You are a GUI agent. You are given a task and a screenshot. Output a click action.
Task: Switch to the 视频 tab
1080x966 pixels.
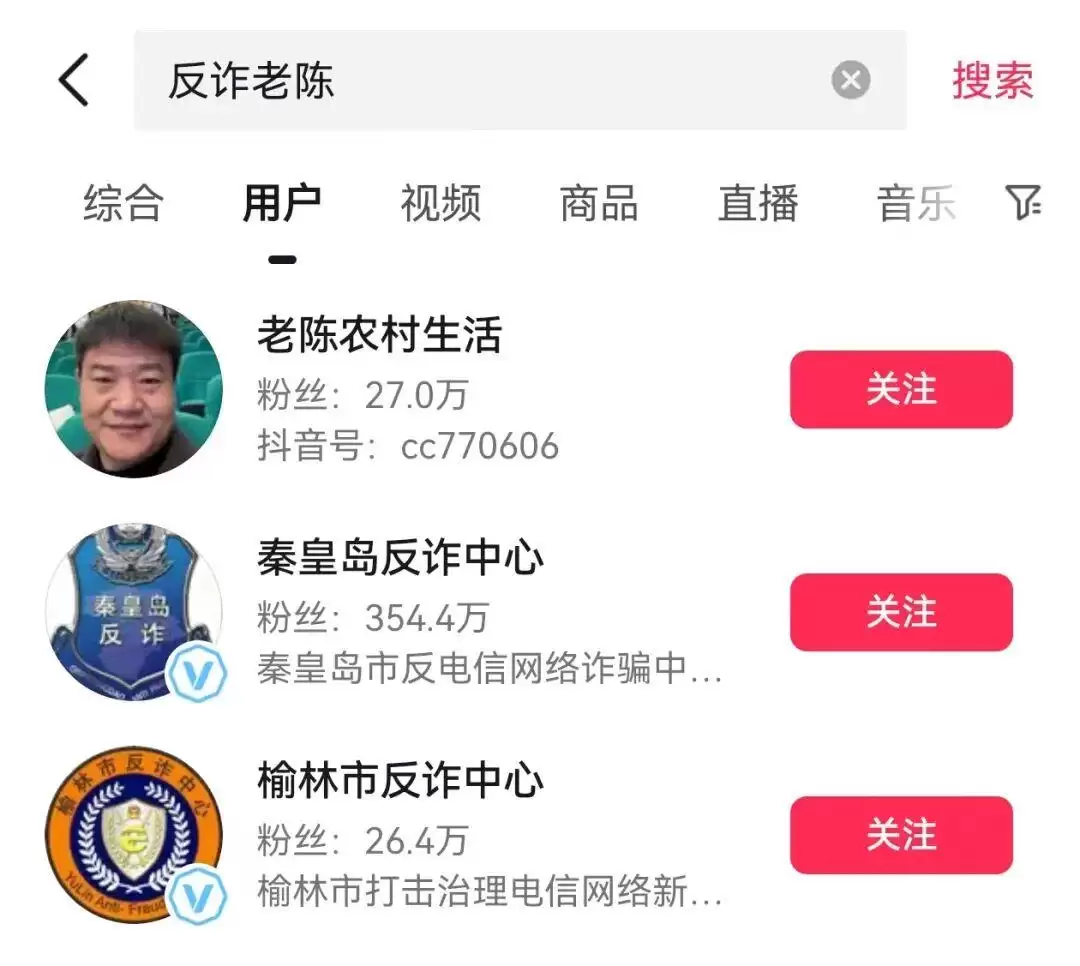click(441, 203)
